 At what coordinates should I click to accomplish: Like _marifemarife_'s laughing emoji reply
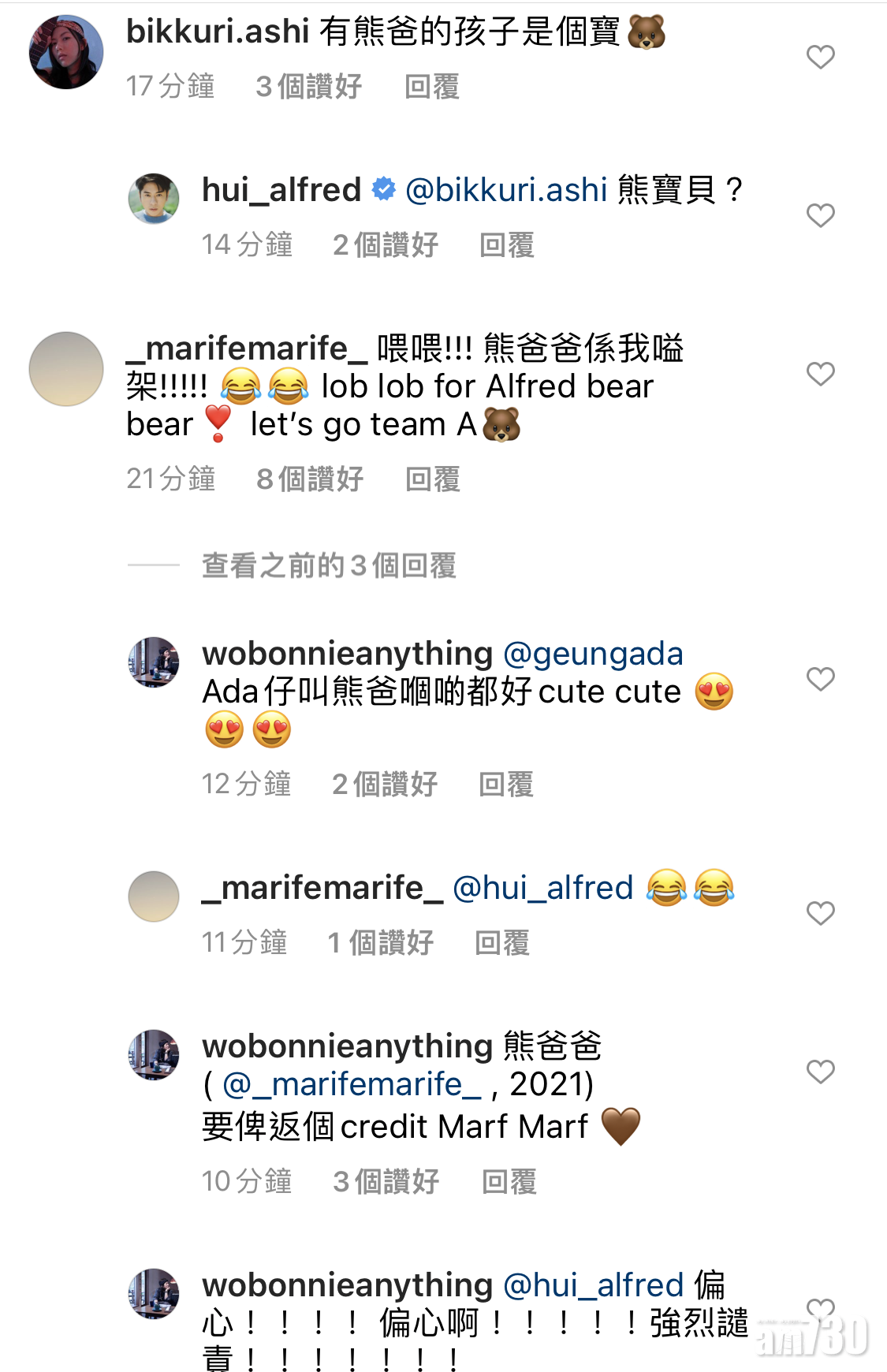click(820, 913)
